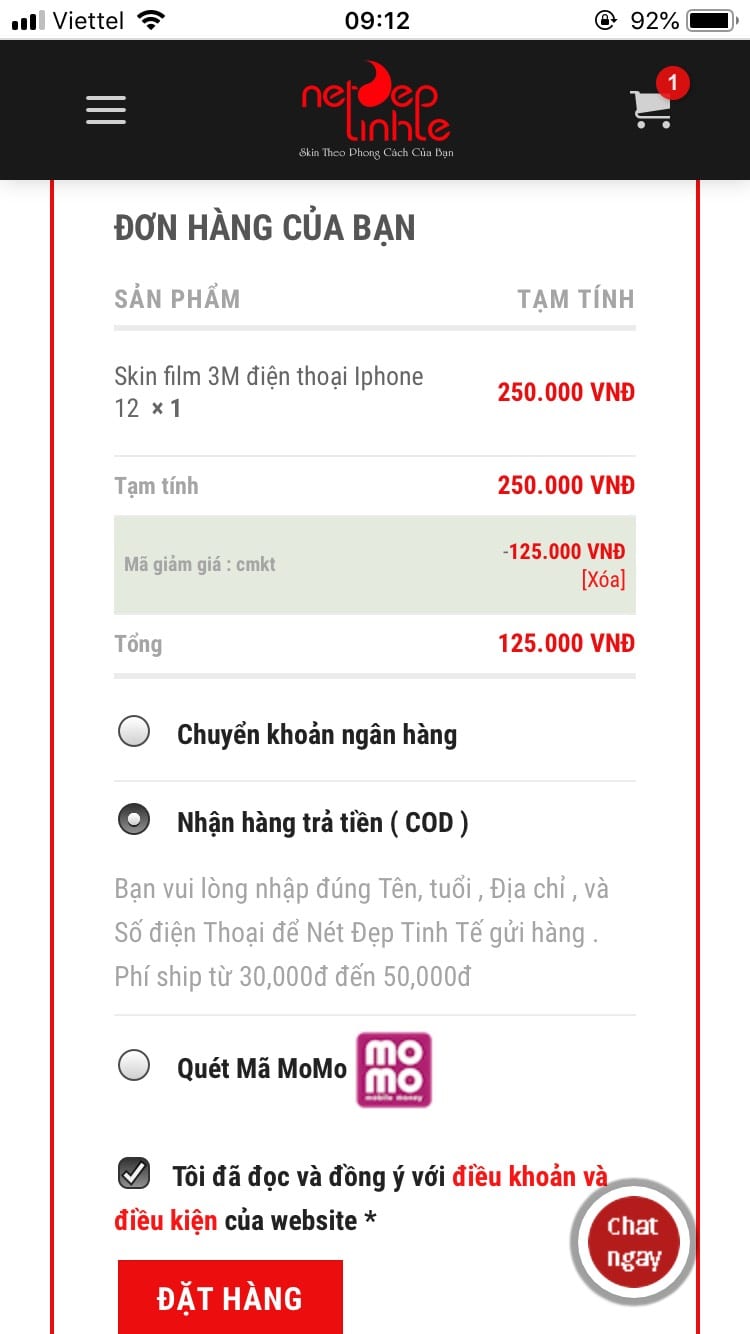Open the hamburger navigation menu
Viewport: 750px width, 1334px height.
[x=105, y=110]
